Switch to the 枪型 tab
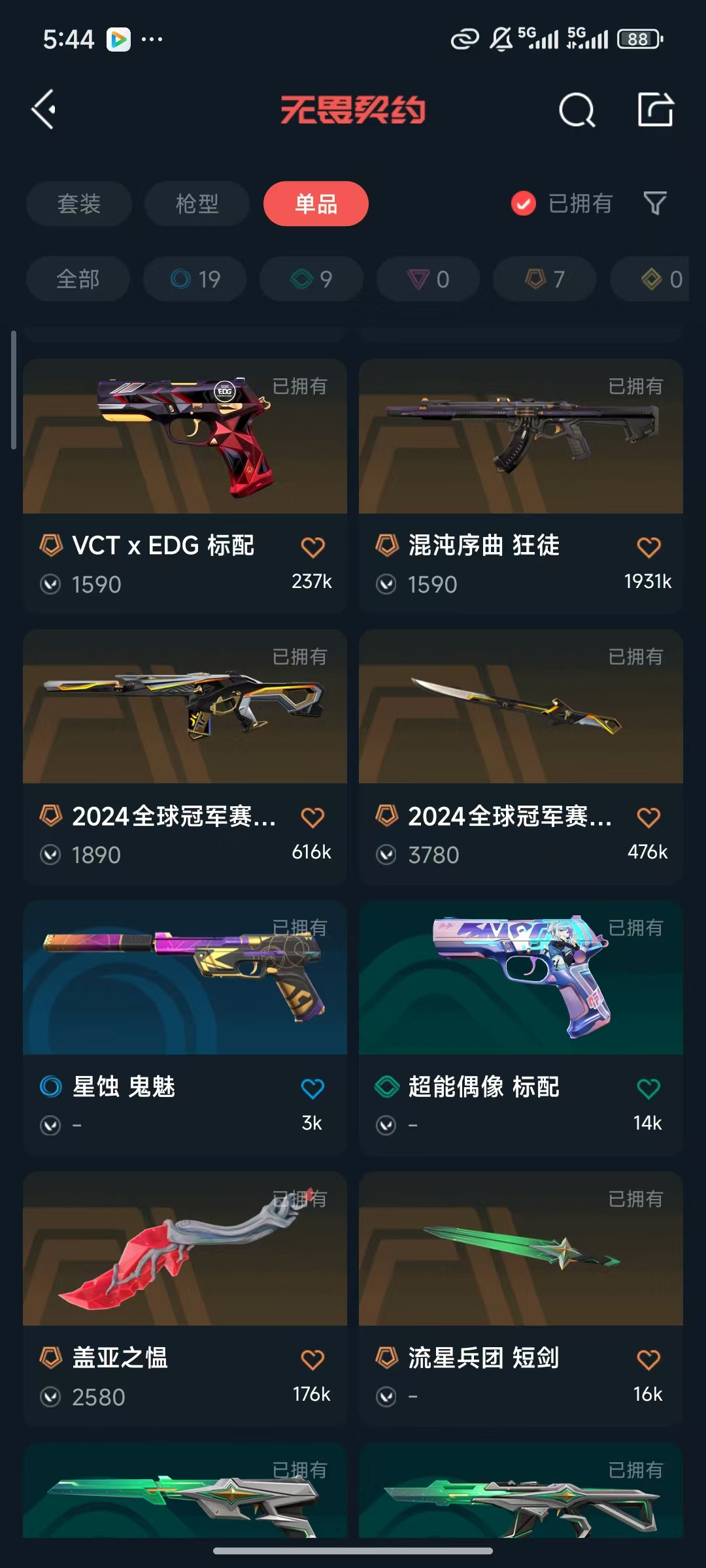Viewport: 706px width, 1568px height. click(x=197, y=204)
